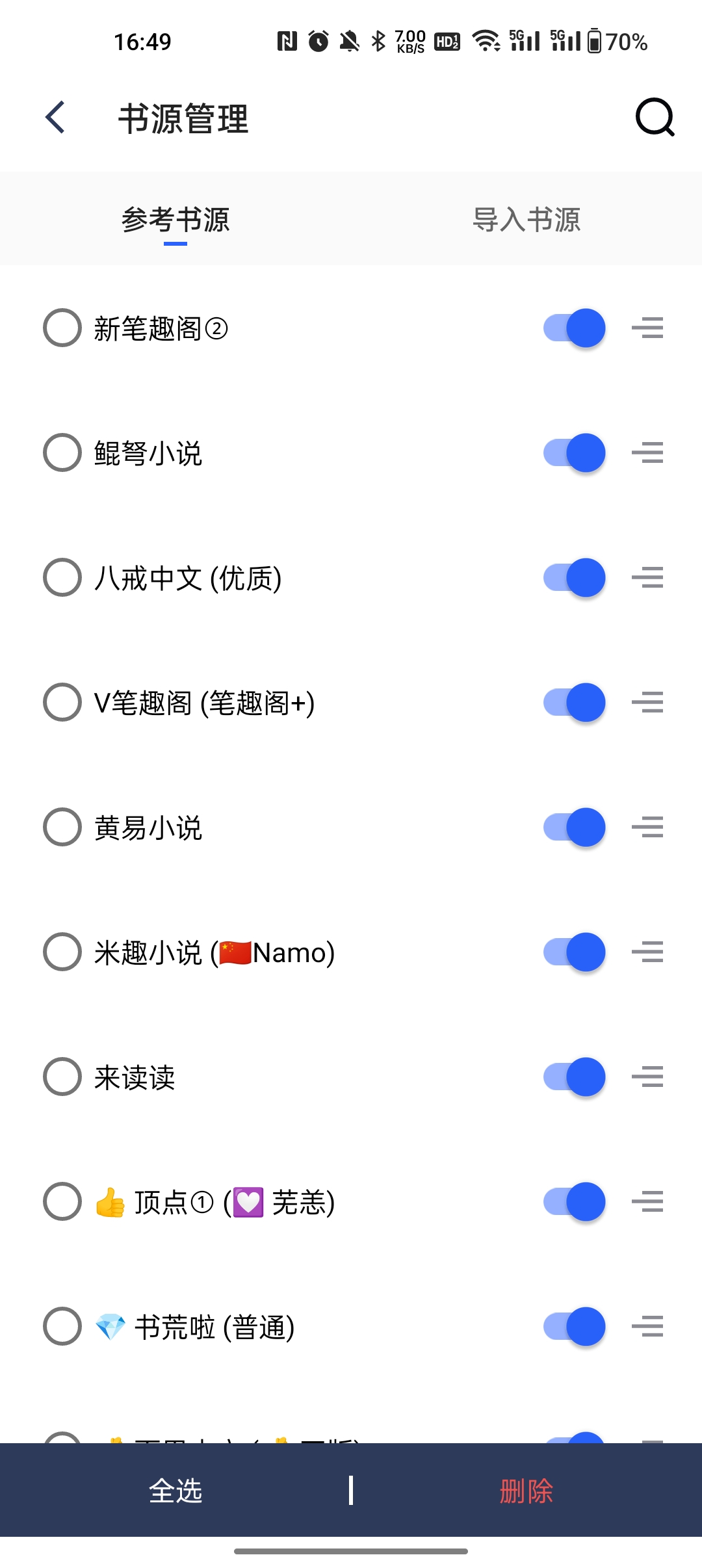The height and width of the screenshot is (1568, 702).
Task: Tap 删除 to delete selected sources
Action: click(526, 1493)
